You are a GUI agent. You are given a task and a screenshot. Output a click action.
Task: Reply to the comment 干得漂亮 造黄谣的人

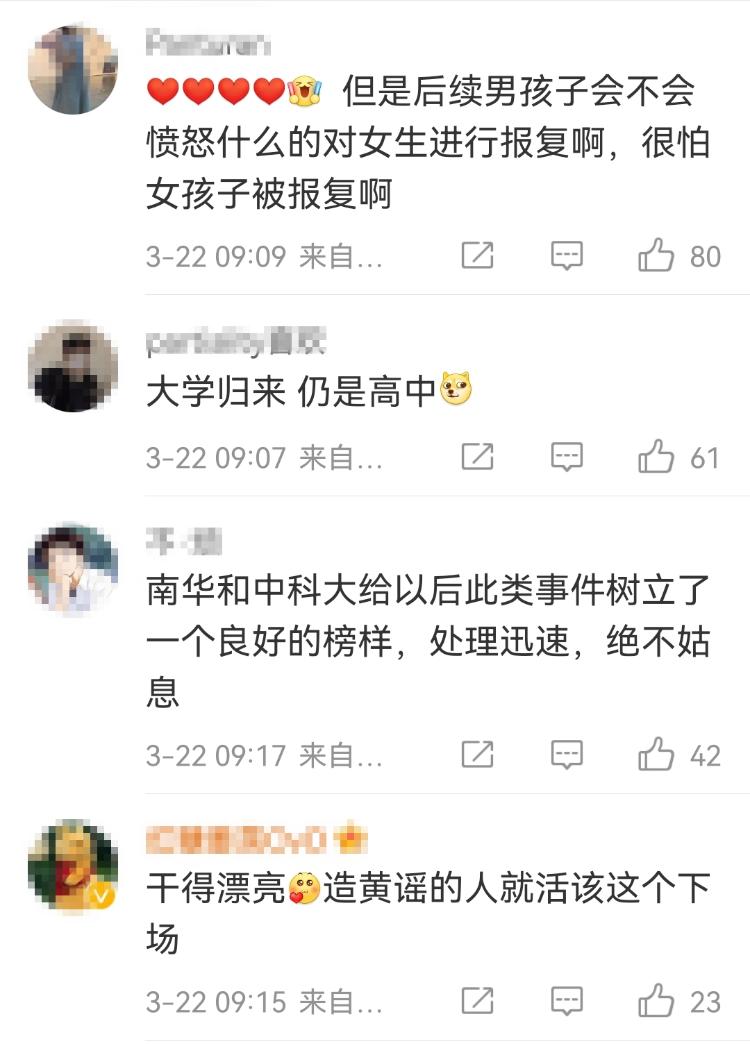567,1000
